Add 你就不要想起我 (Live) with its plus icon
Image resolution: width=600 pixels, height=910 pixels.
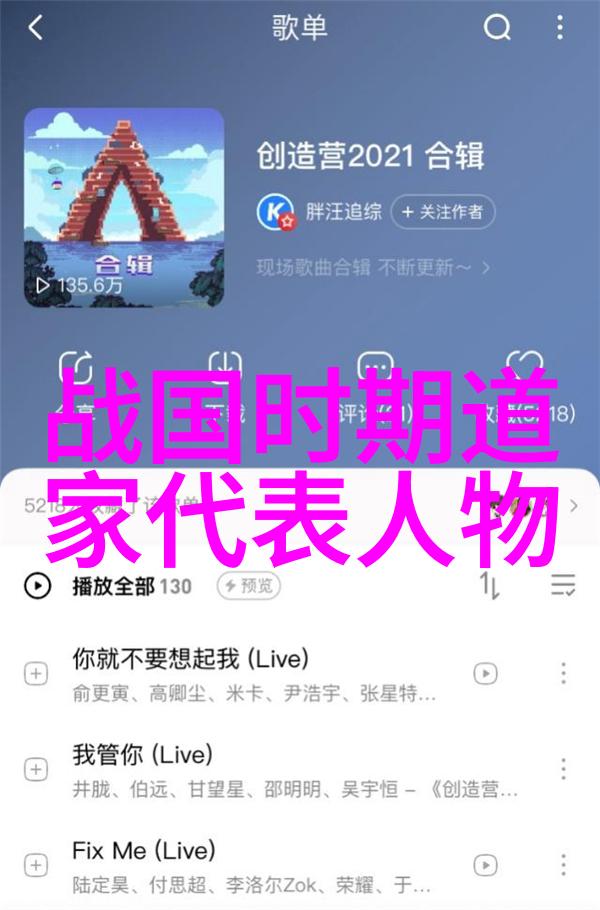point(36,674)
